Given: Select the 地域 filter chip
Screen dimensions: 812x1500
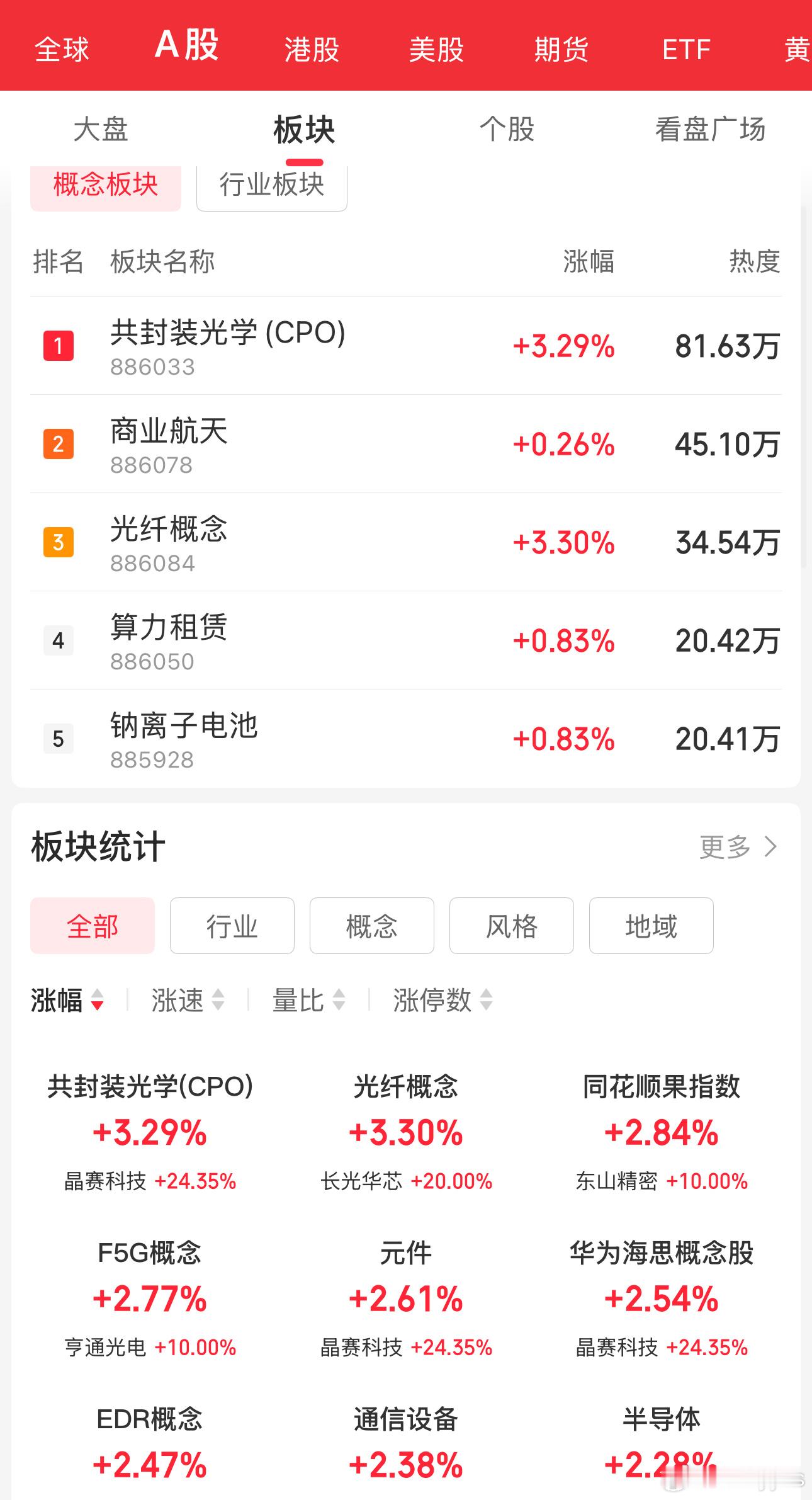Looking at the screenshot, I should [x=651, y=926].
